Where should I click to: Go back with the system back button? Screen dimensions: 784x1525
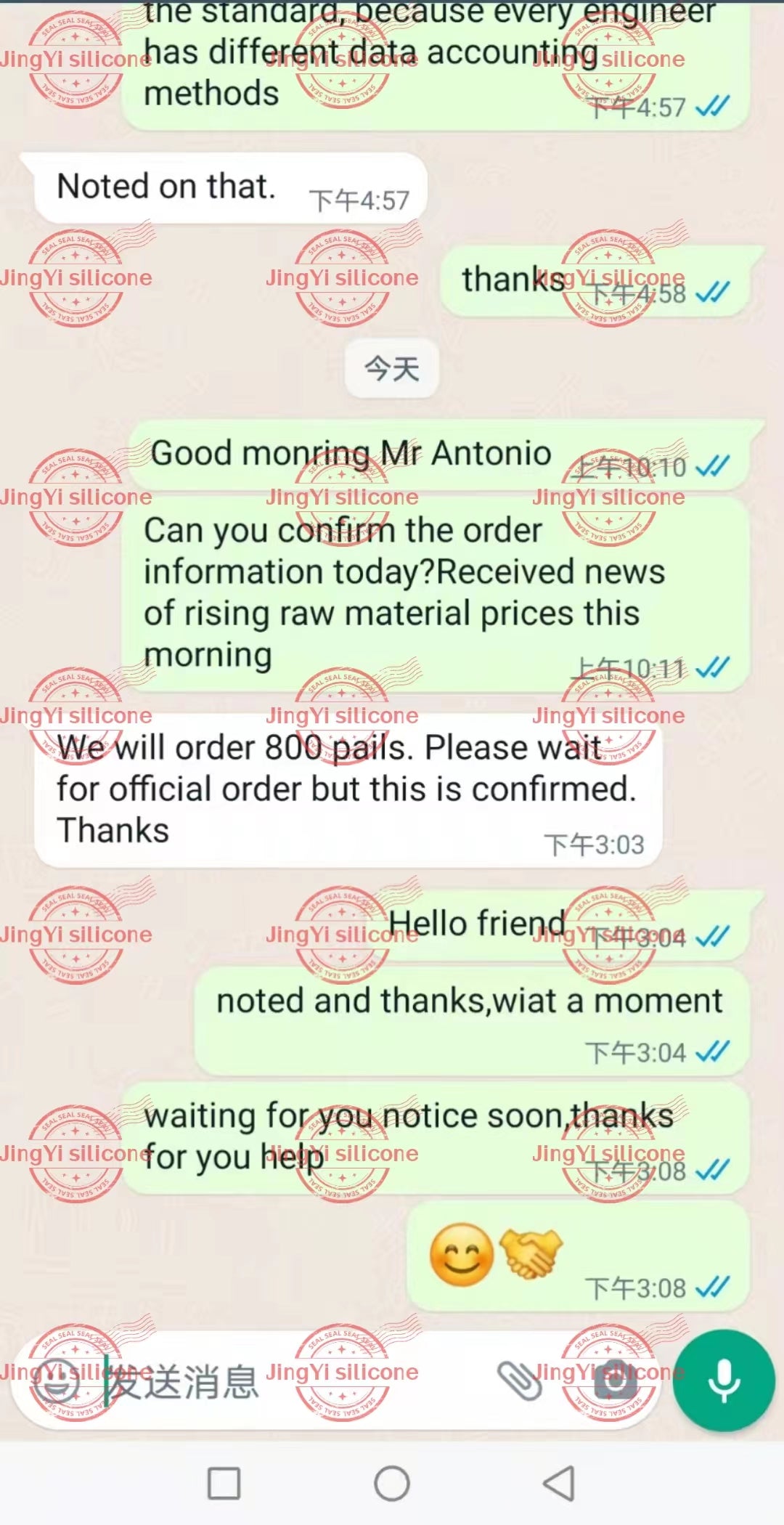(559, 1483)
